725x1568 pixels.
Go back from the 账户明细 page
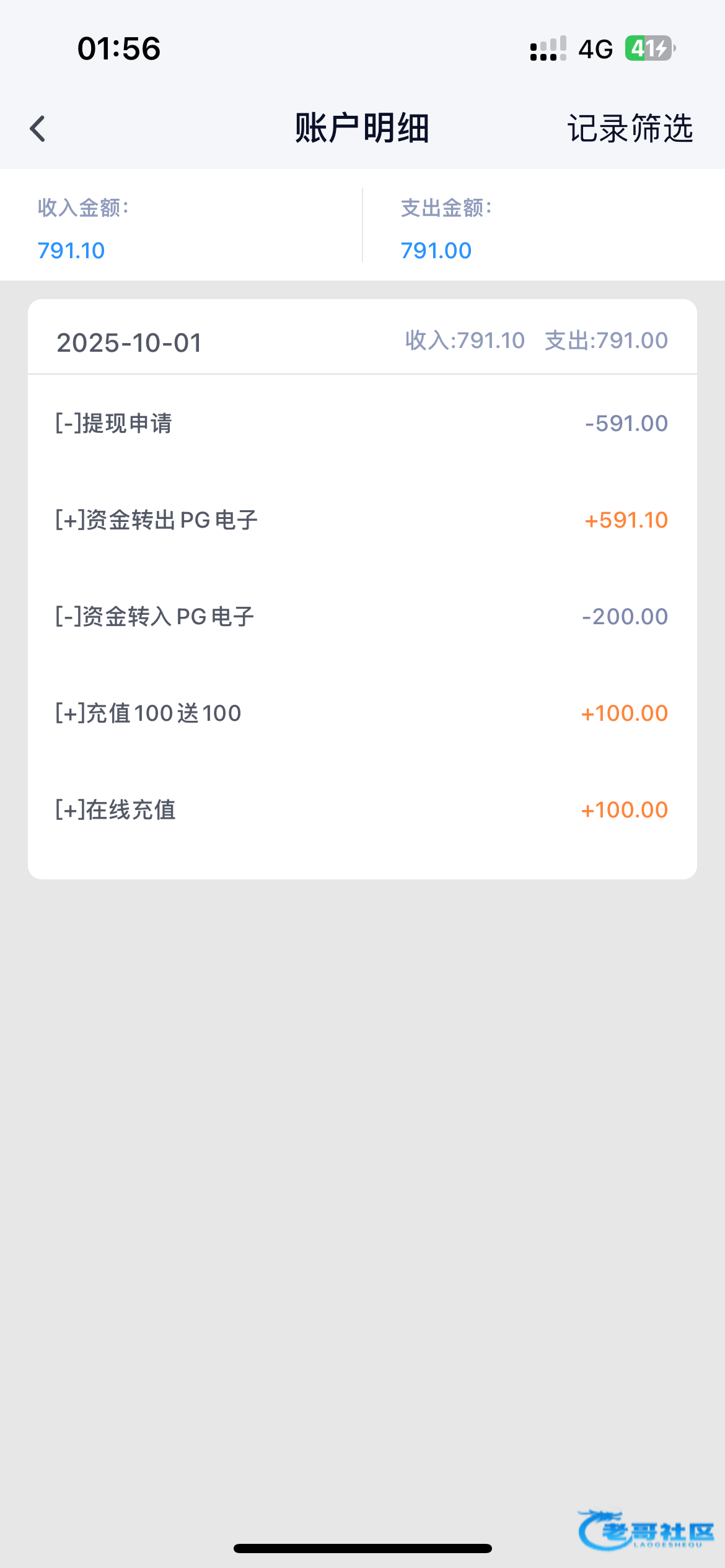pos(38,129)
